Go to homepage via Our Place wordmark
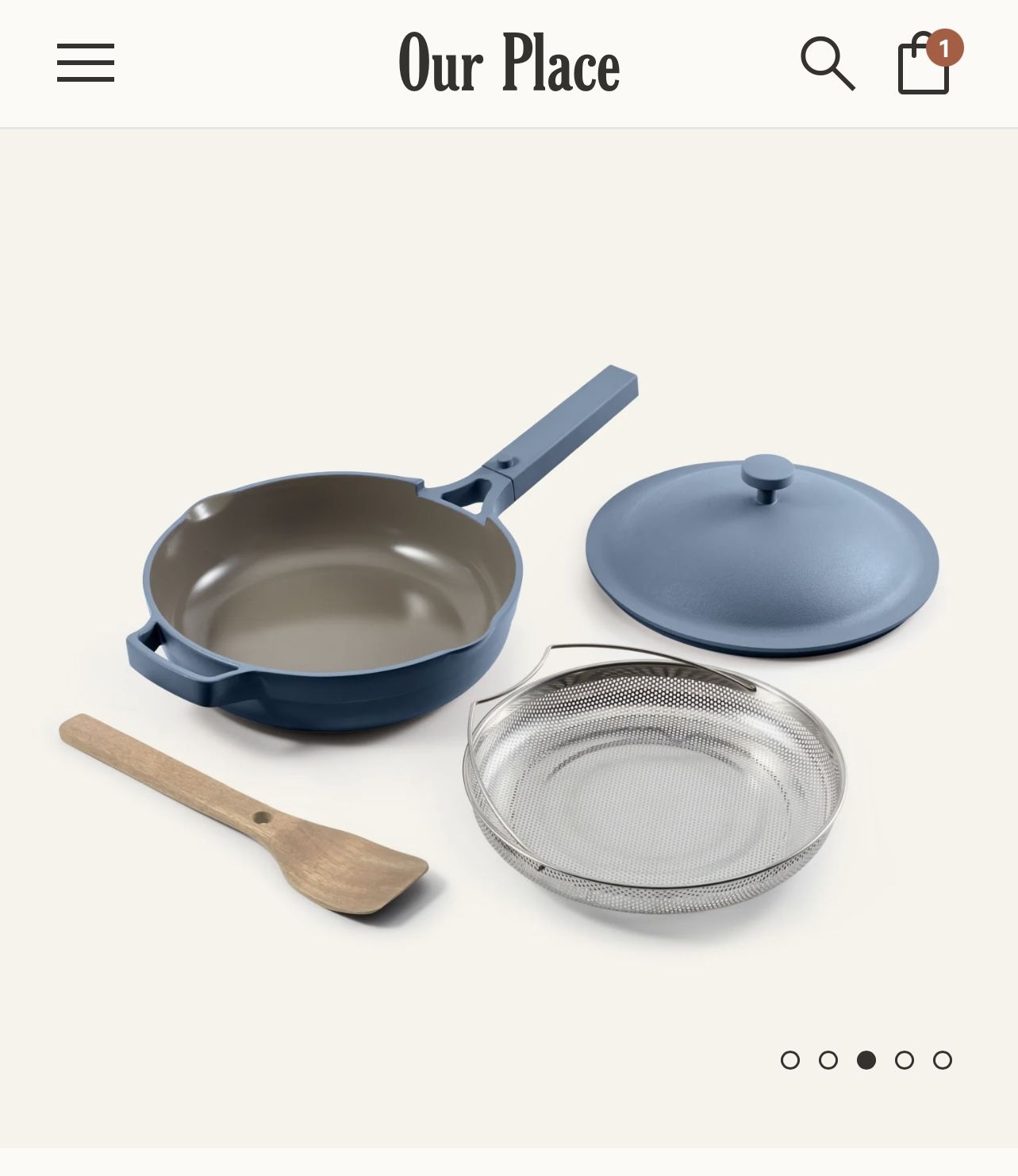The width and height of the screenshot is (1018, 1176). tap(509, 65)
